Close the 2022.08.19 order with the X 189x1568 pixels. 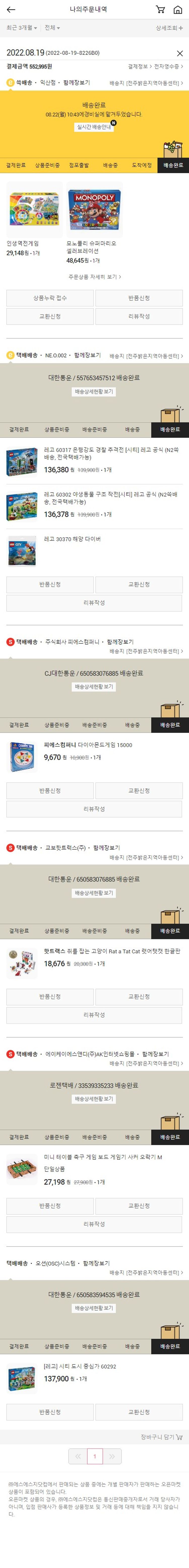click(179, 53)
